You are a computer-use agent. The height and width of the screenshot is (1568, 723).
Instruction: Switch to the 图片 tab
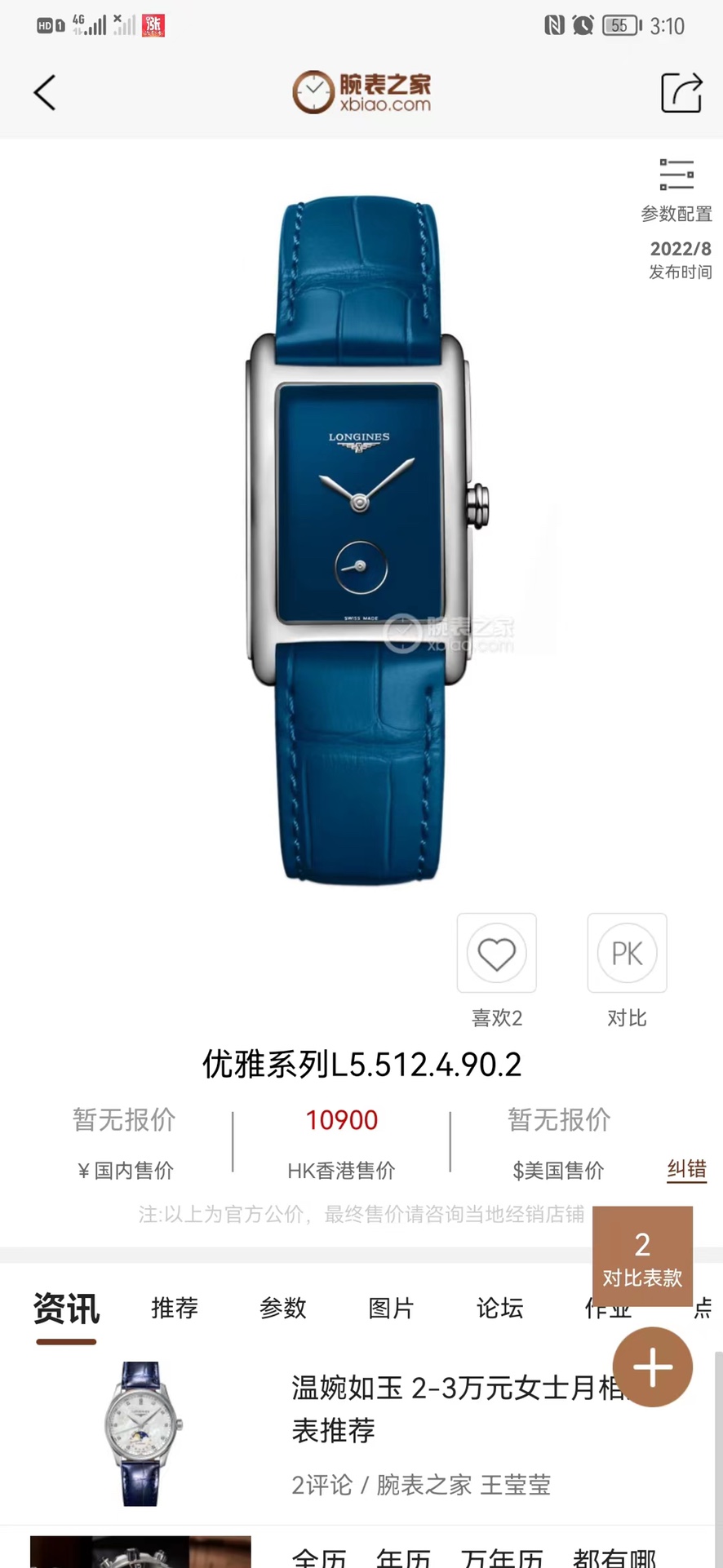pyautogui.click(x=391, y=1309)
